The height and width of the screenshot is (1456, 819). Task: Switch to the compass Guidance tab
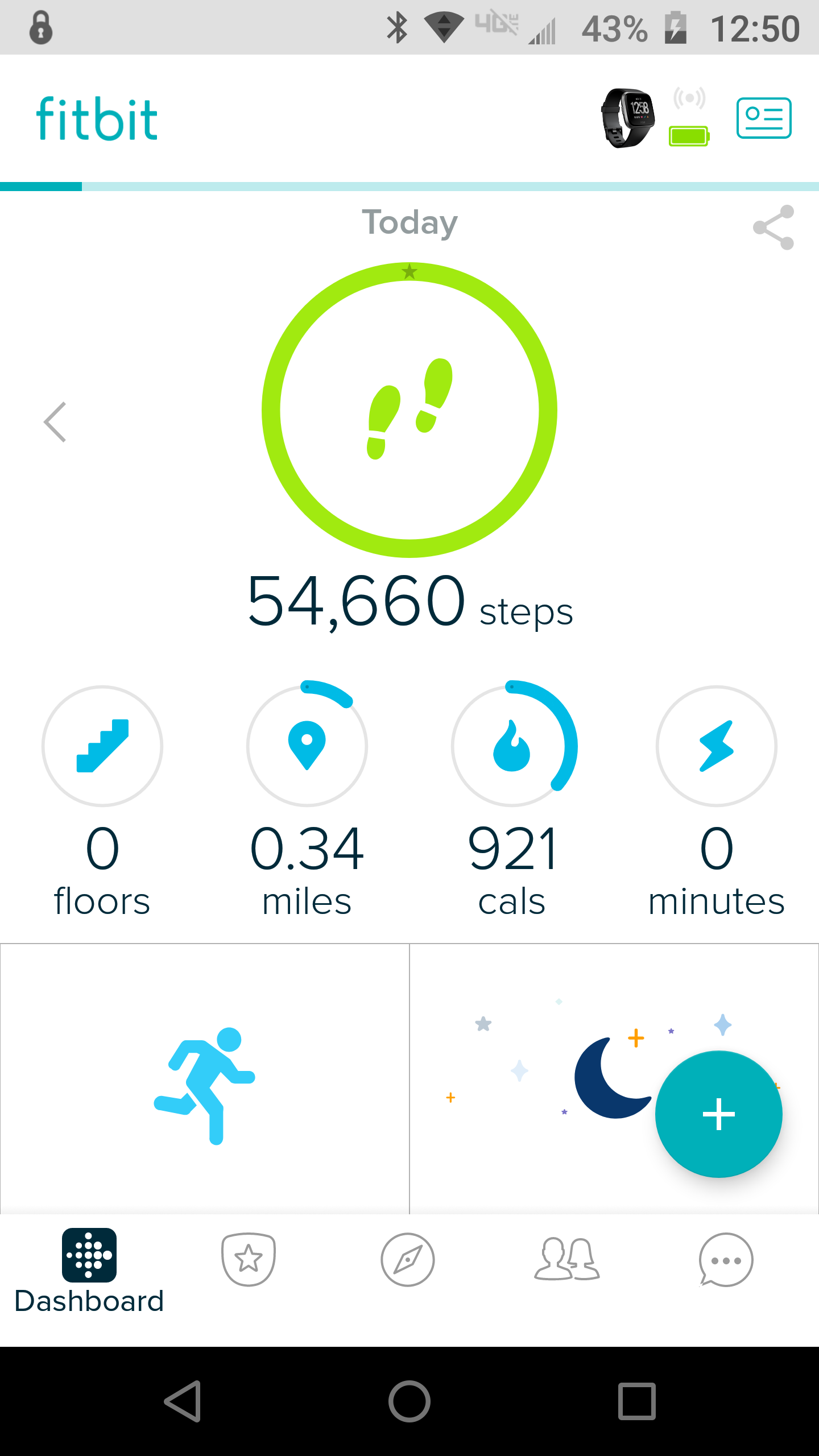click(x=408, y=1259)
